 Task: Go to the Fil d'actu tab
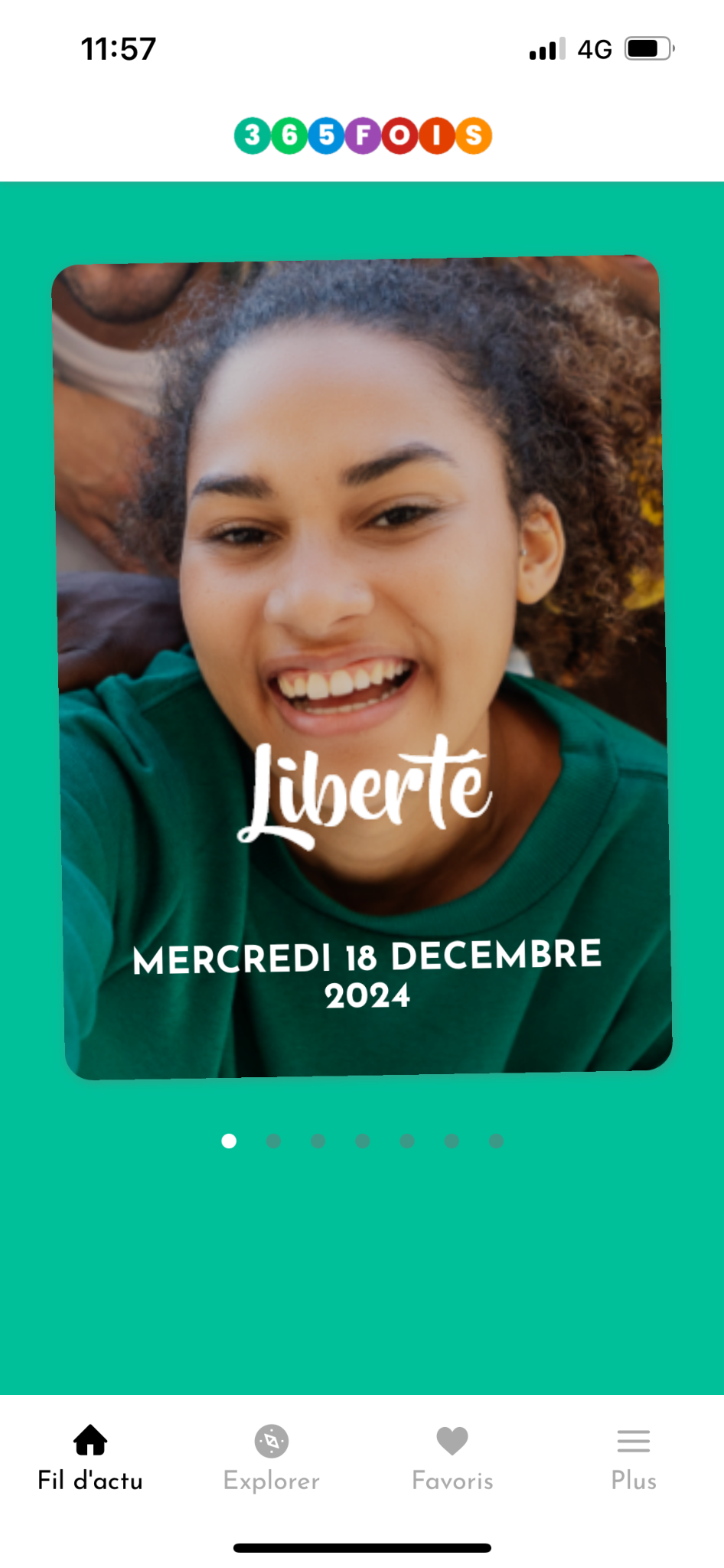pyautogui.click(x=90, y=1458)
